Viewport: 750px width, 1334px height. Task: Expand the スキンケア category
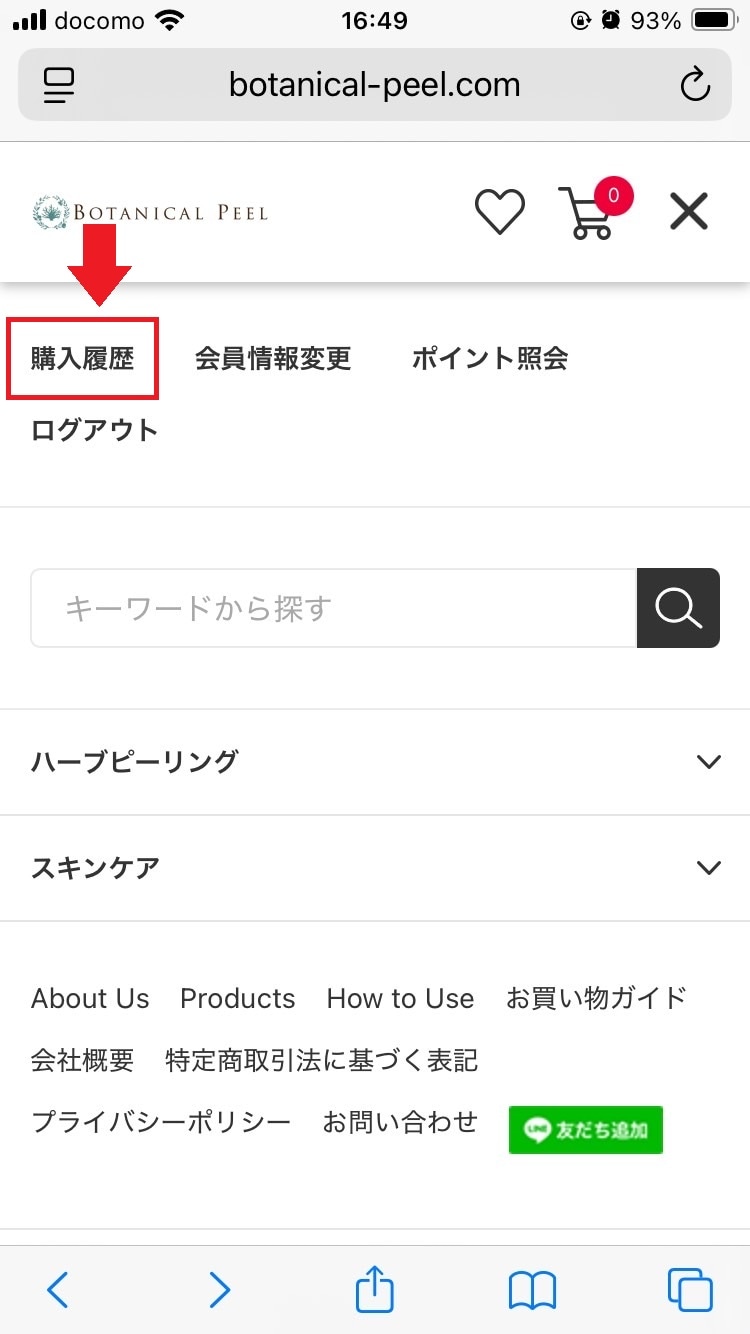pos(375,868)
